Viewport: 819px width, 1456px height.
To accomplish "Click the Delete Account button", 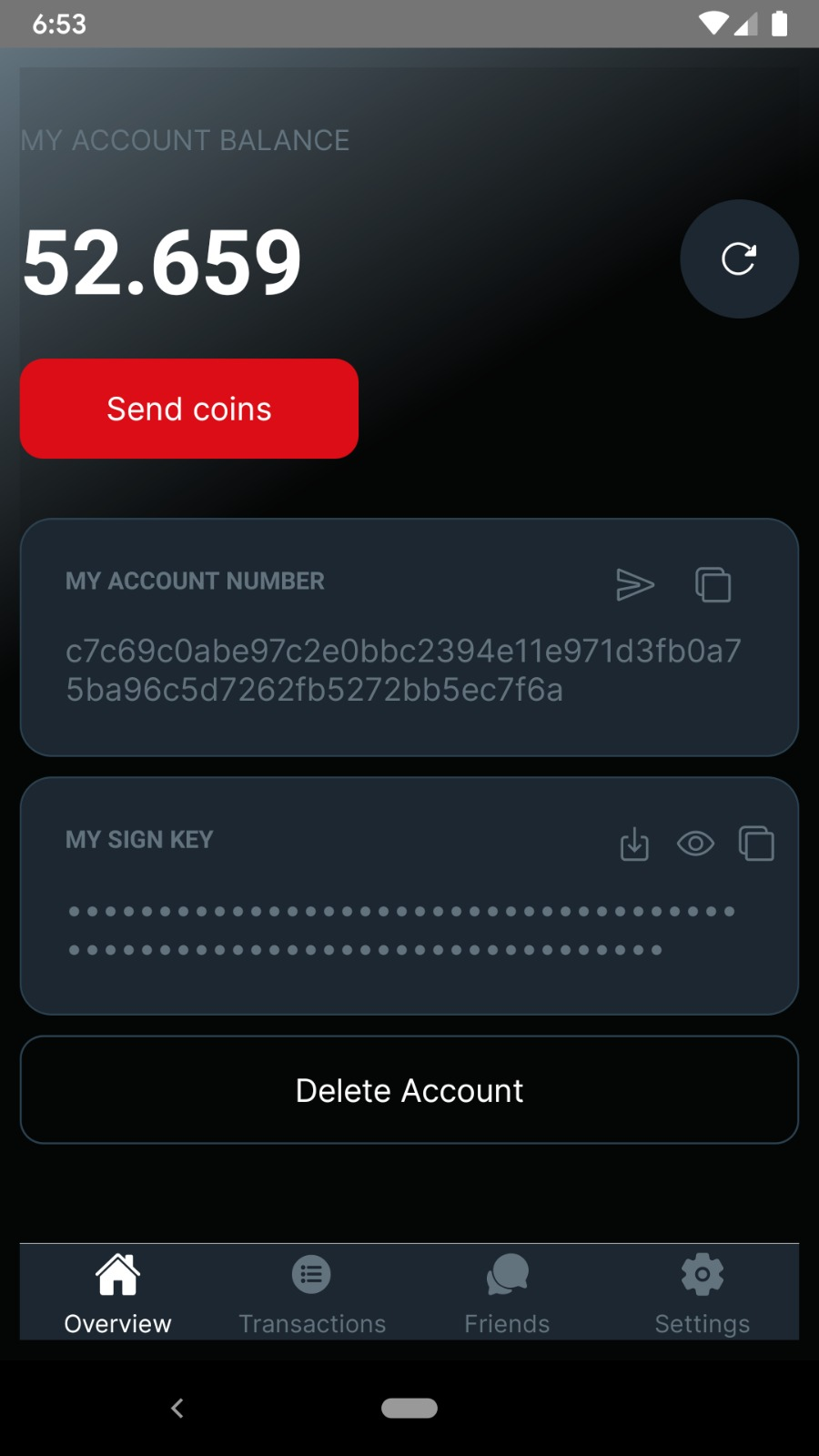I will click(409, 1089).
